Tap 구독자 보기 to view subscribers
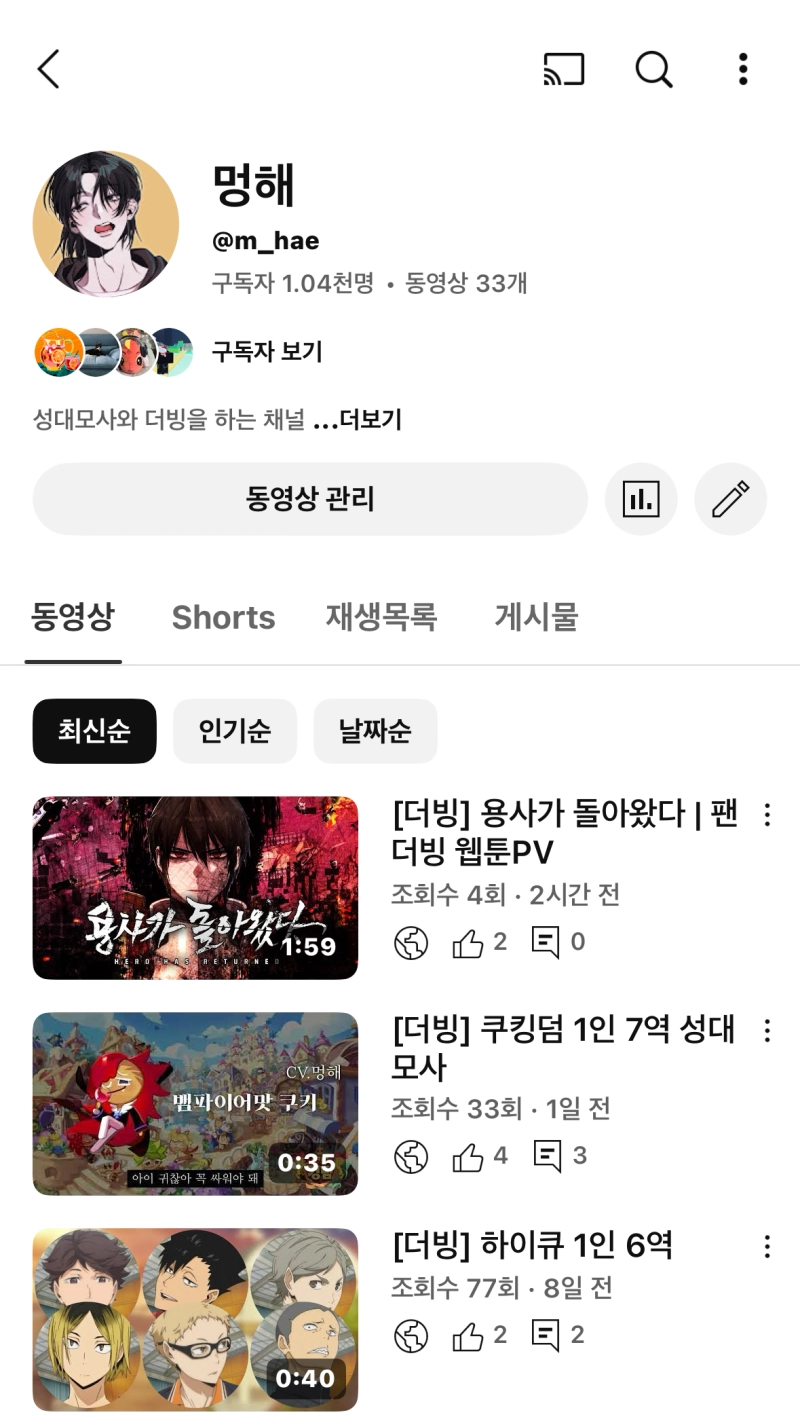800x1419 pixels. pyautogui.click(x=266, y=352)
